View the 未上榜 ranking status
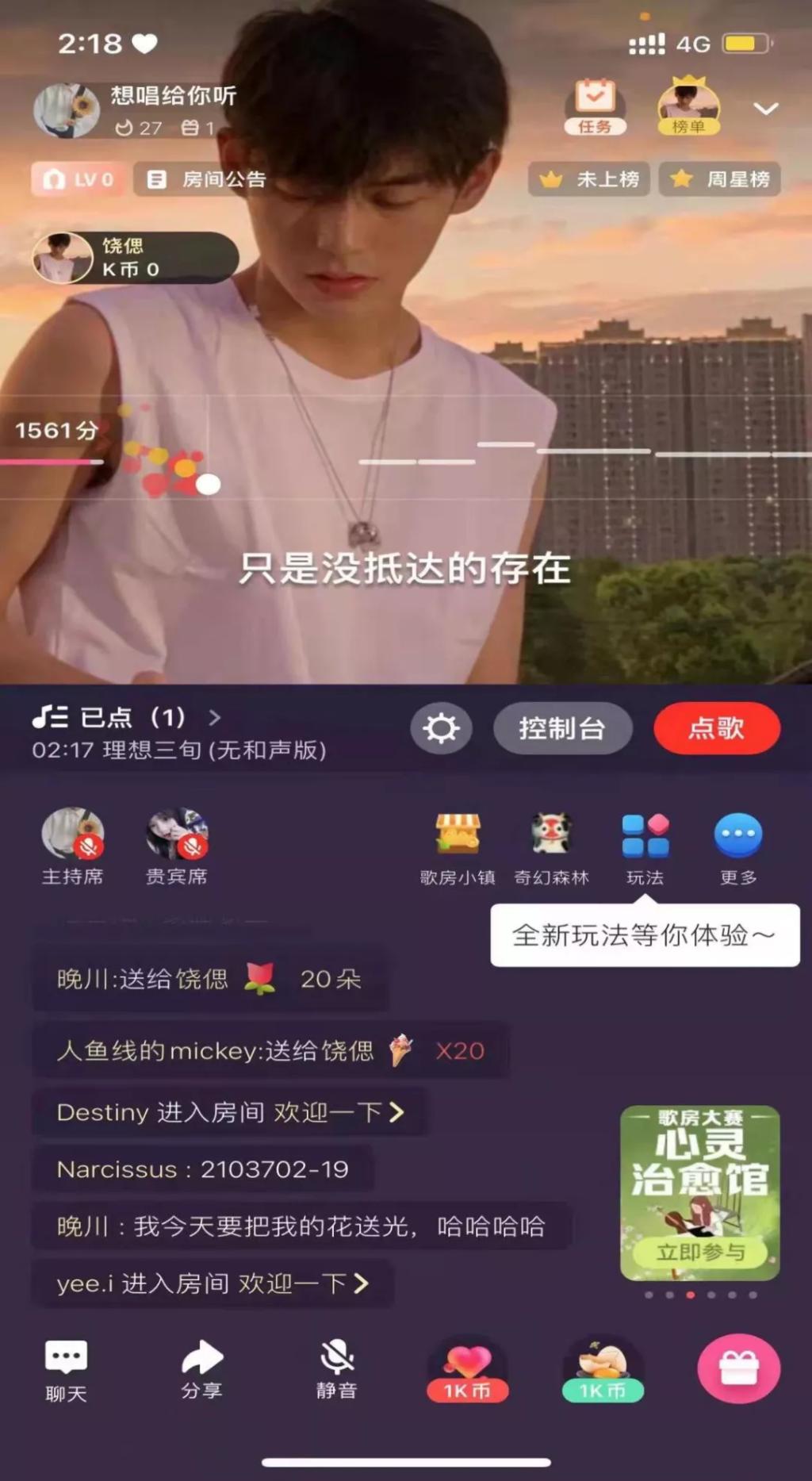This screenshot has height=1481, width=812. (589, 179)
